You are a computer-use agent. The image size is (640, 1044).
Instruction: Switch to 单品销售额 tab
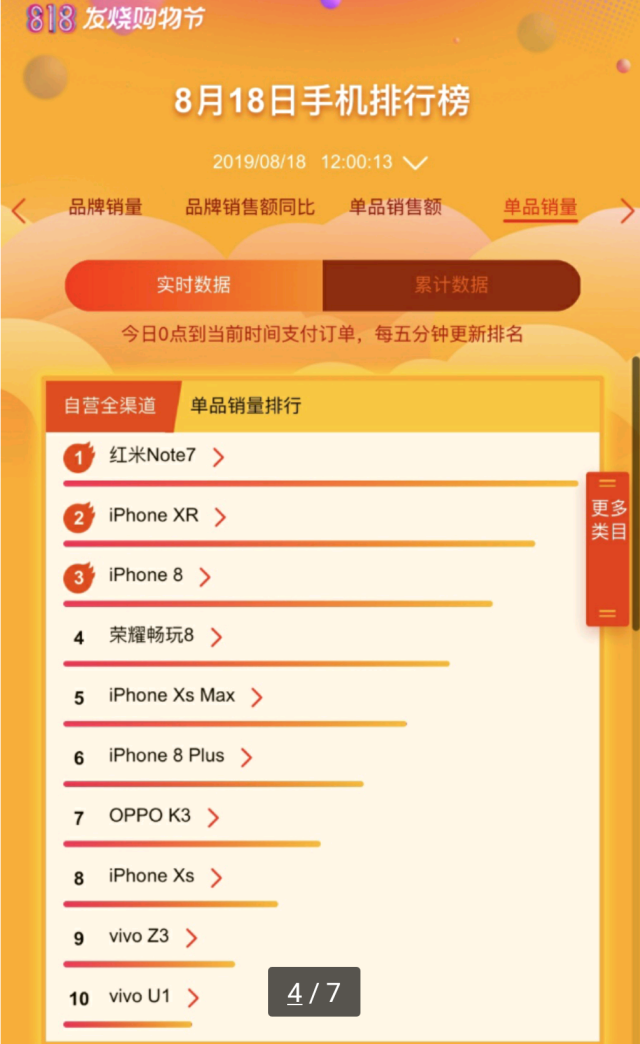pos(396,207)
